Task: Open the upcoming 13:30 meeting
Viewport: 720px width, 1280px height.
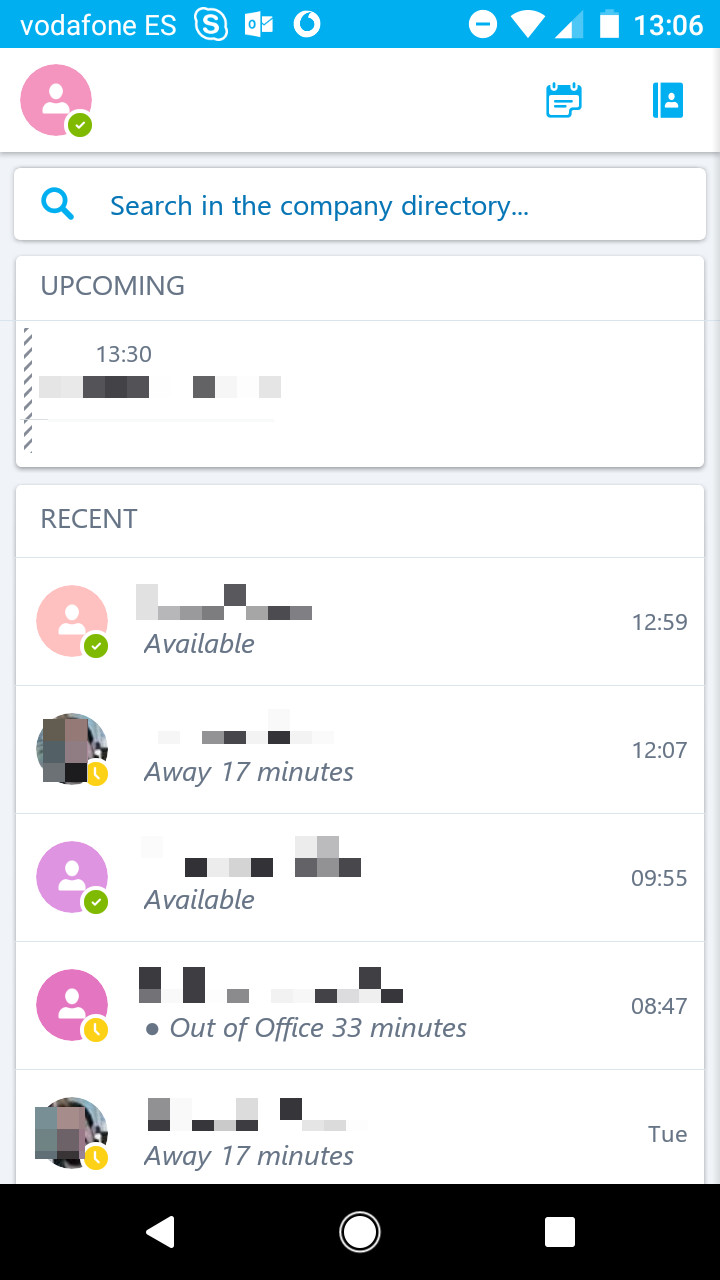Action: pos(360,390)
